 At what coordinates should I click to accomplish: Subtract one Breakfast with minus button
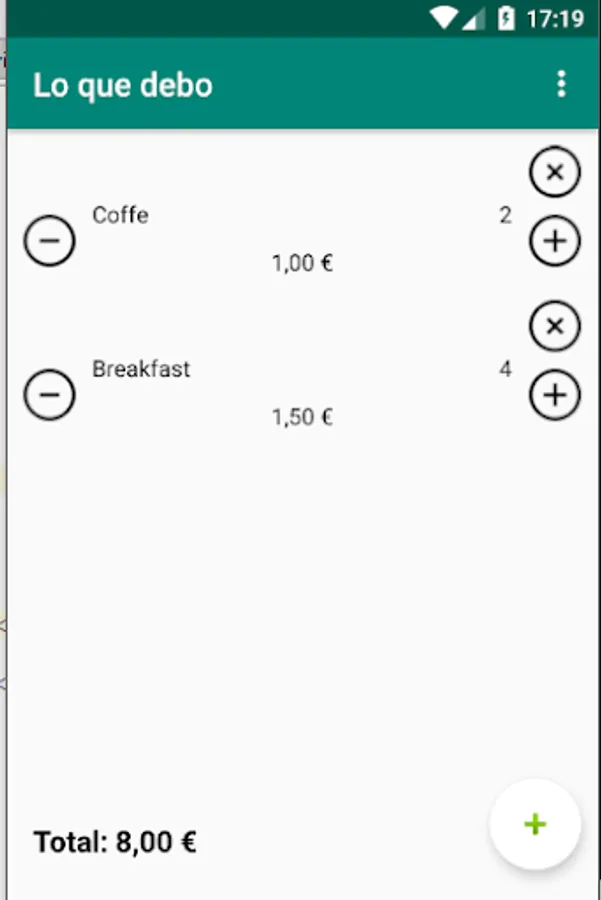[x=49, y=395]
